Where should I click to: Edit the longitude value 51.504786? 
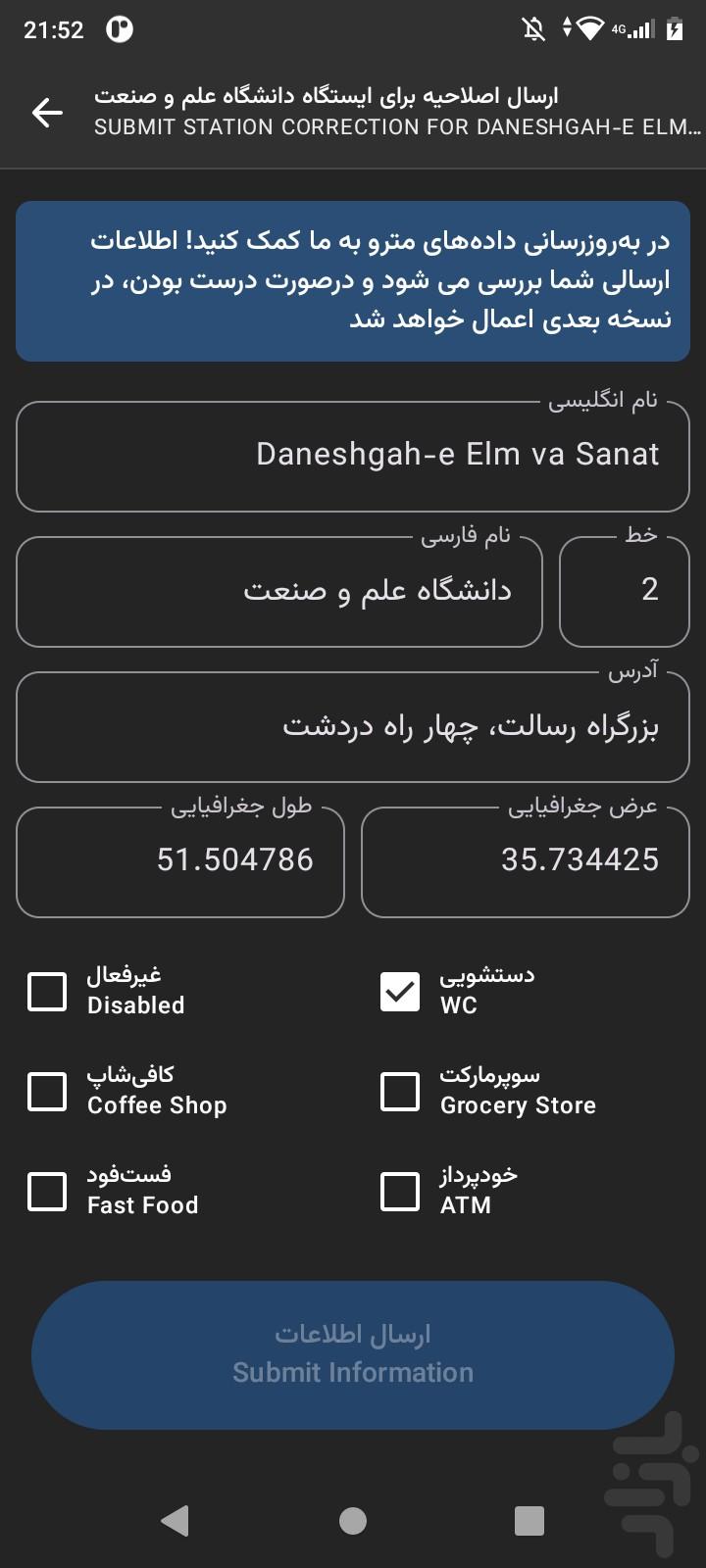[180, 861]
